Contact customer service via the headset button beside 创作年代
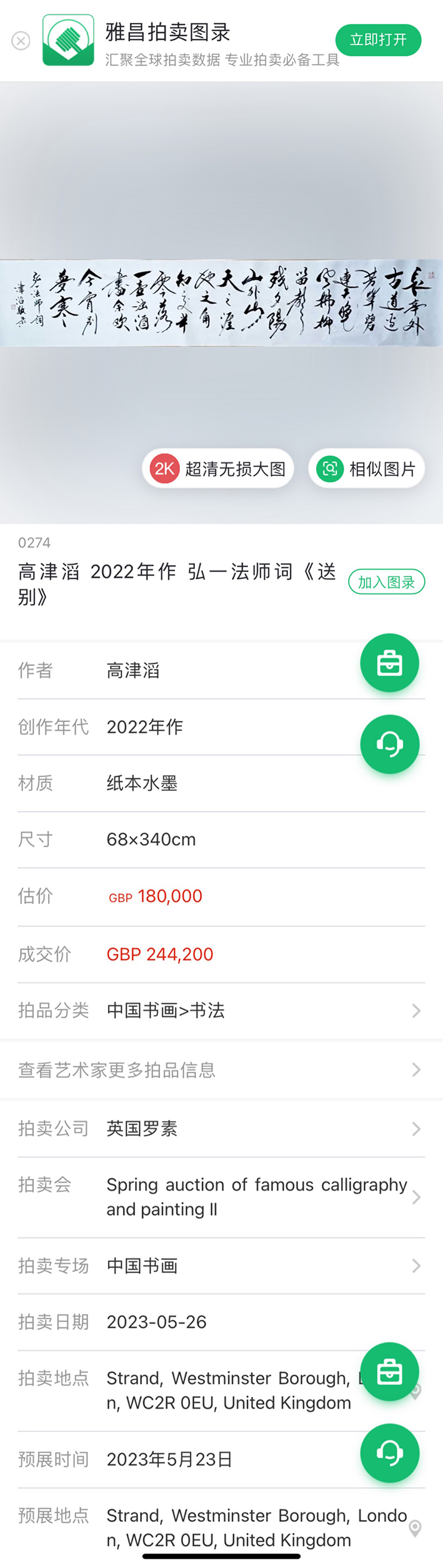 389,744
